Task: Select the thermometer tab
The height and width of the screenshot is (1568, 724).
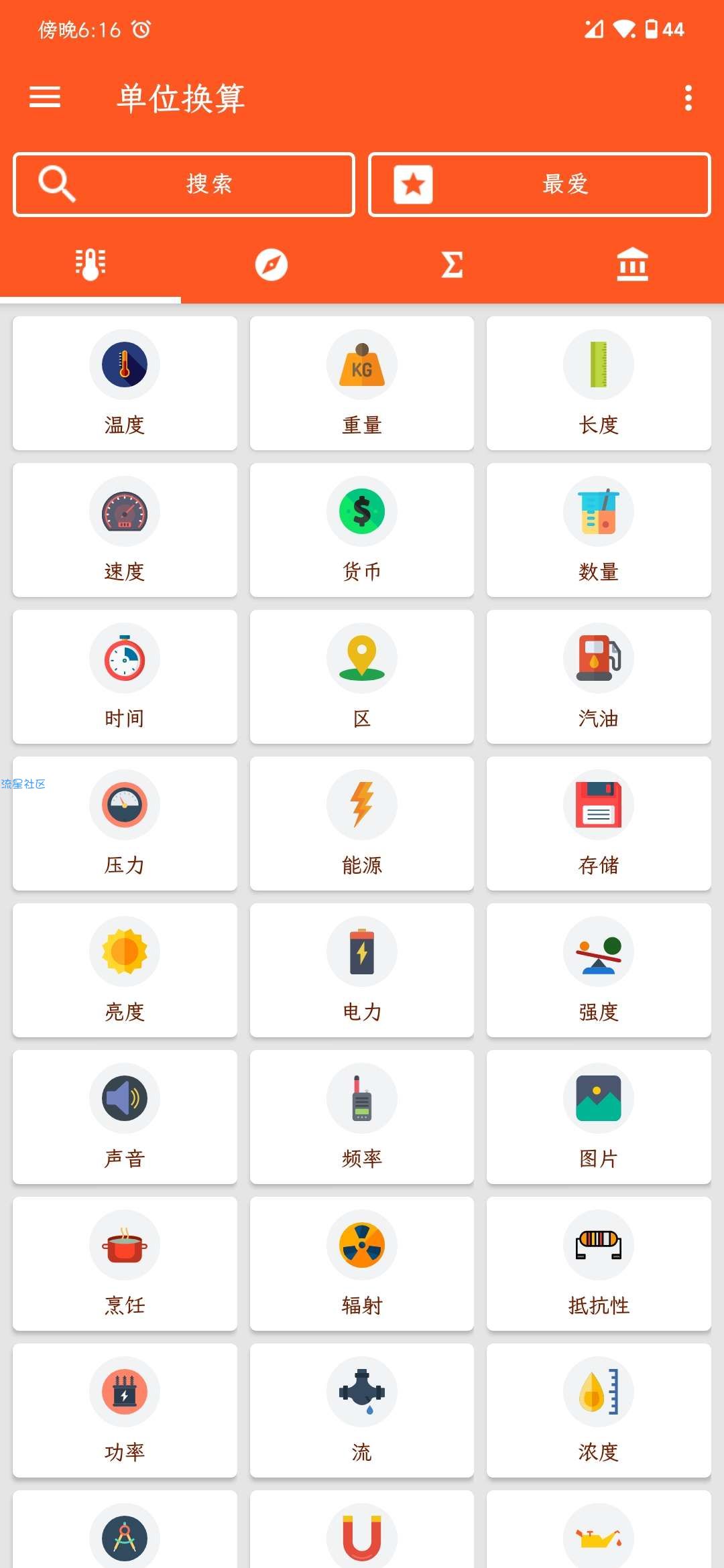Action: click(x=90, y=264)
